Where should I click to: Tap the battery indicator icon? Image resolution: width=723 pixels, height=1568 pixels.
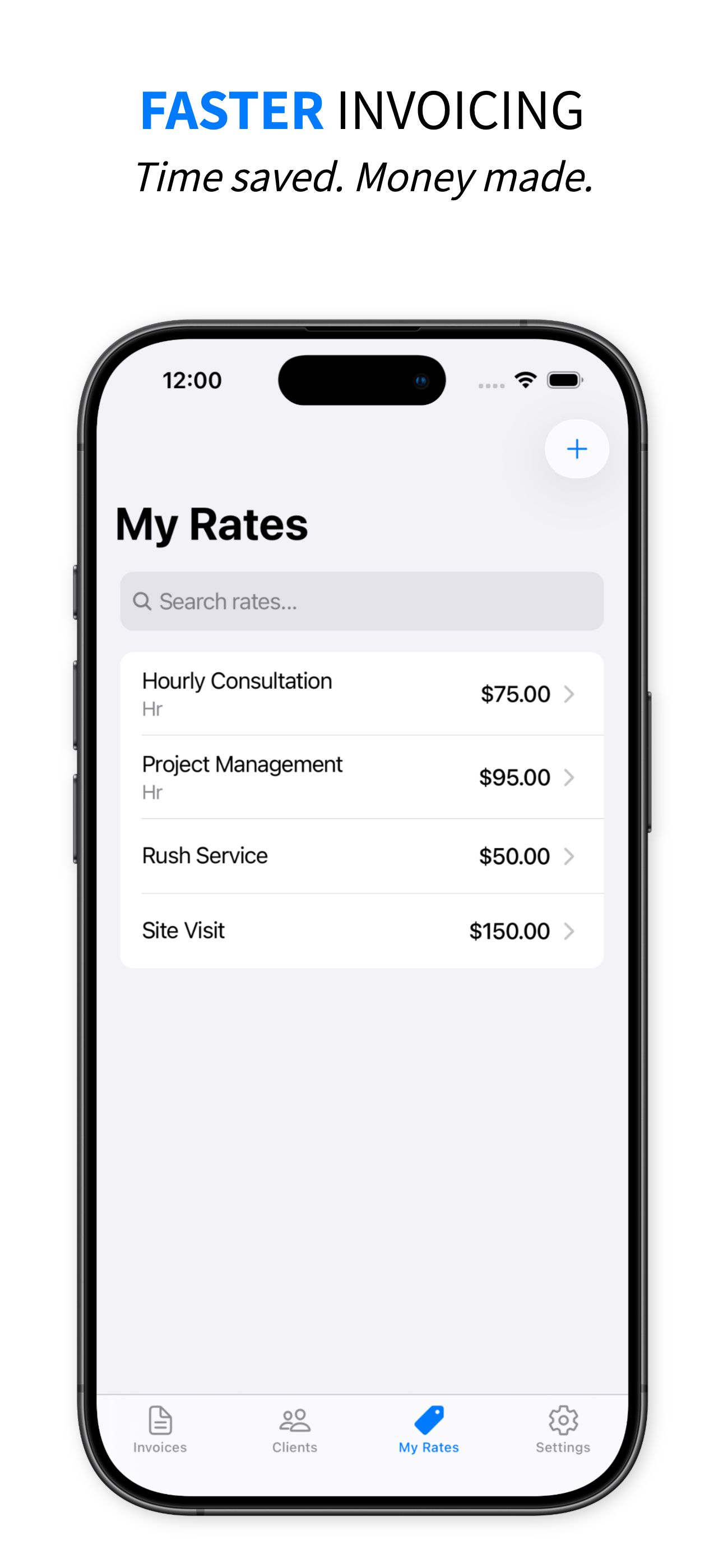pyautogui.click(x=566, y=379)
